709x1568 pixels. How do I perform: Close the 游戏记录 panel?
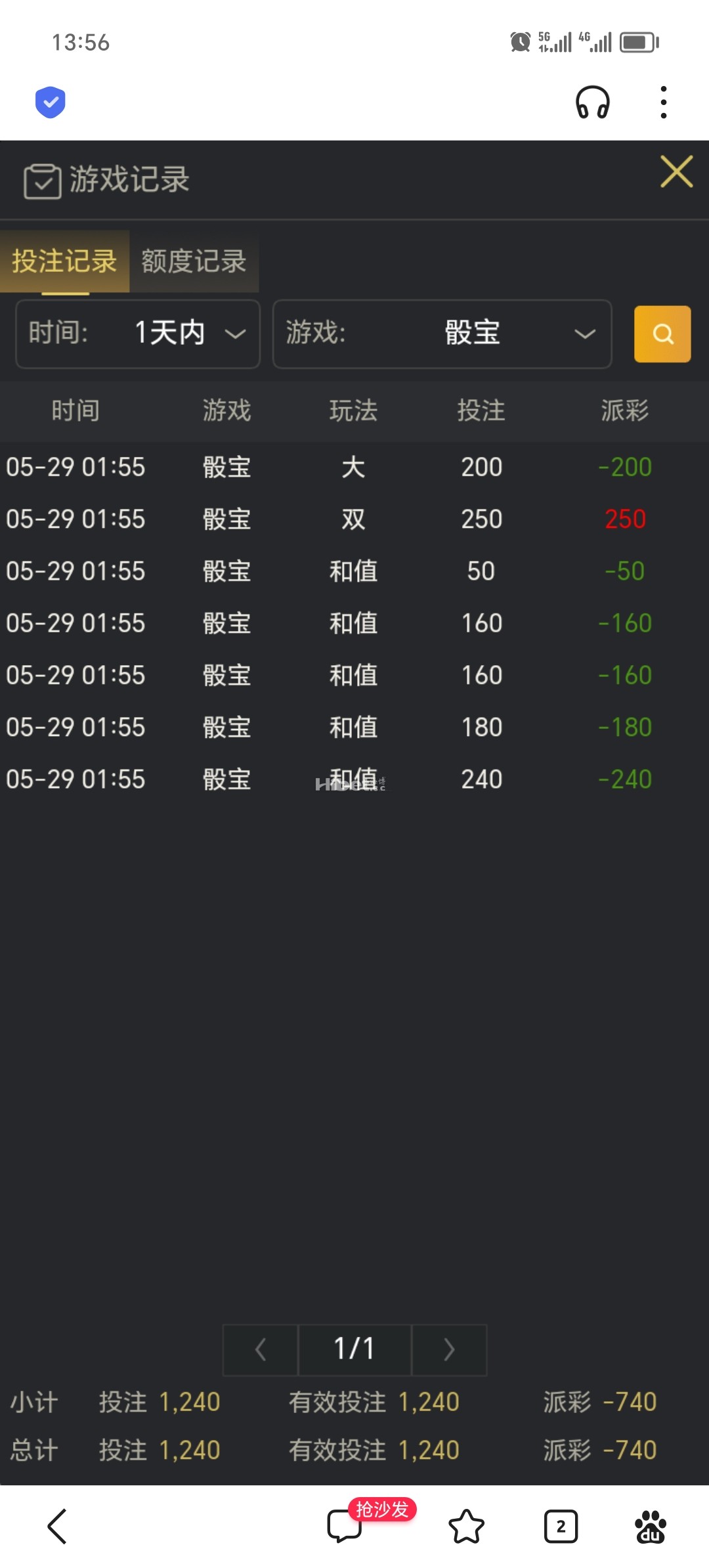[x=676, y=172]
